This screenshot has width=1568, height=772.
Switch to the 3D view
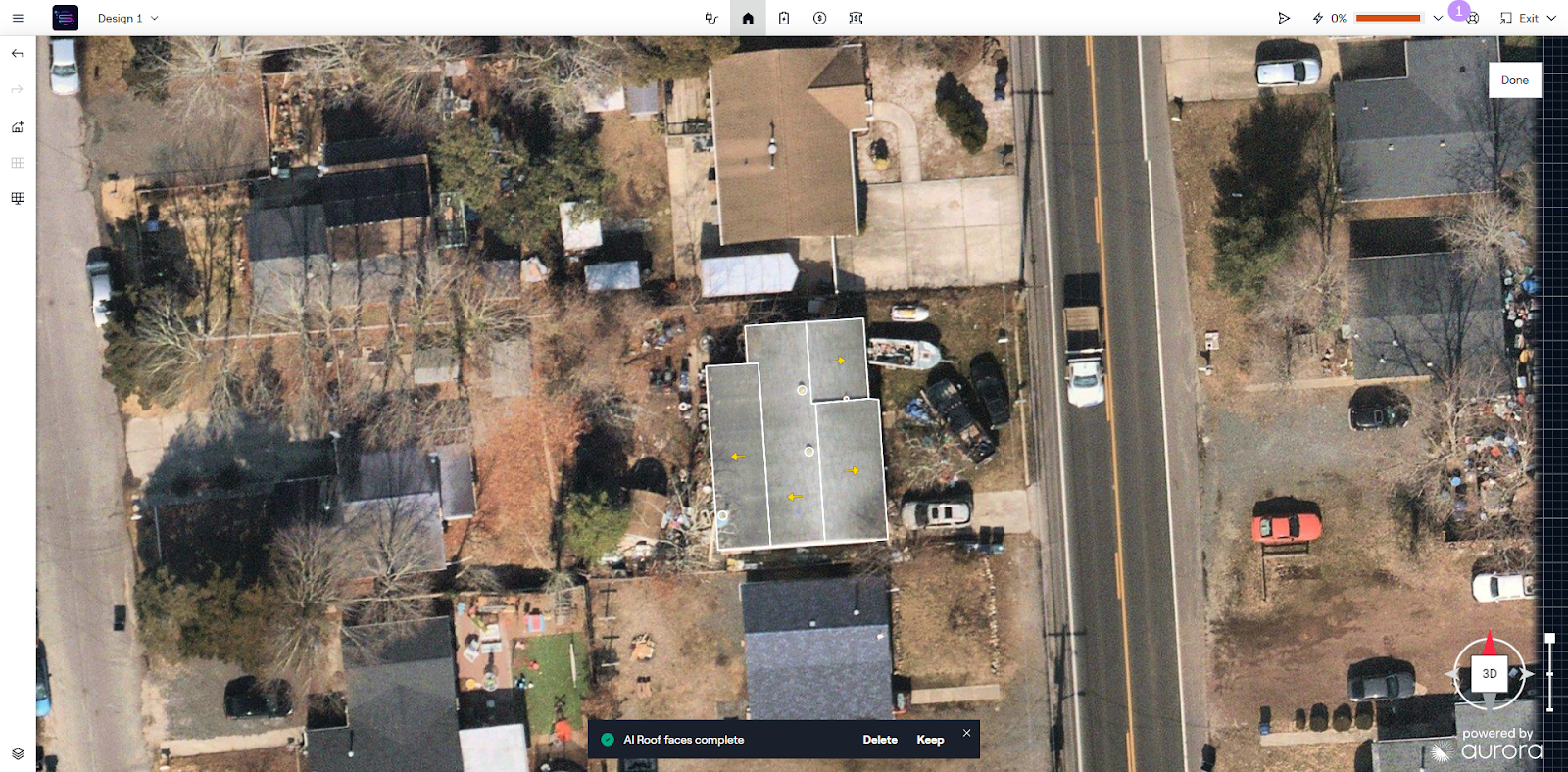1489,674
